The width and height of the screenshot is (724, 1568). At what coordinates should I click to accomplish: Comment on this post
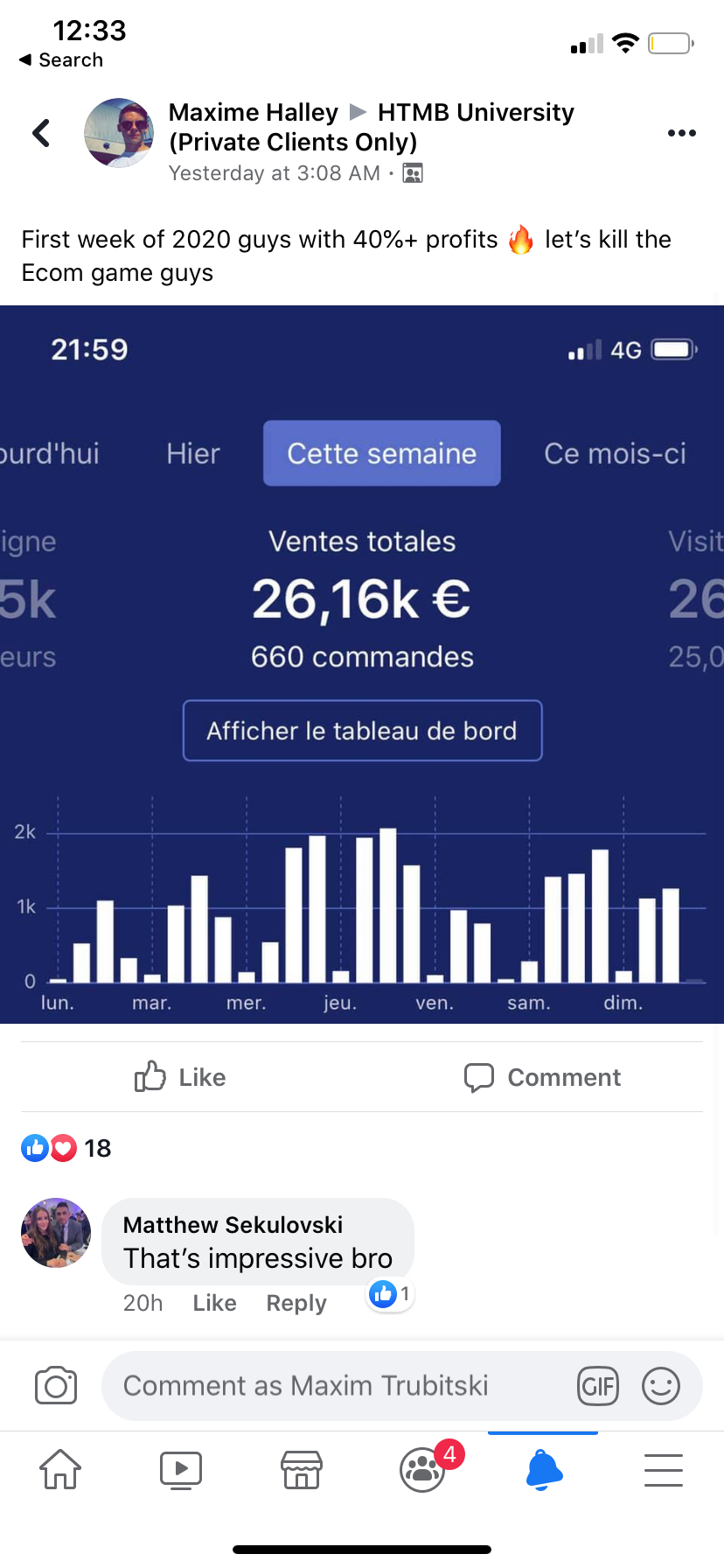pyautogui.click(x=543, y=1077)
